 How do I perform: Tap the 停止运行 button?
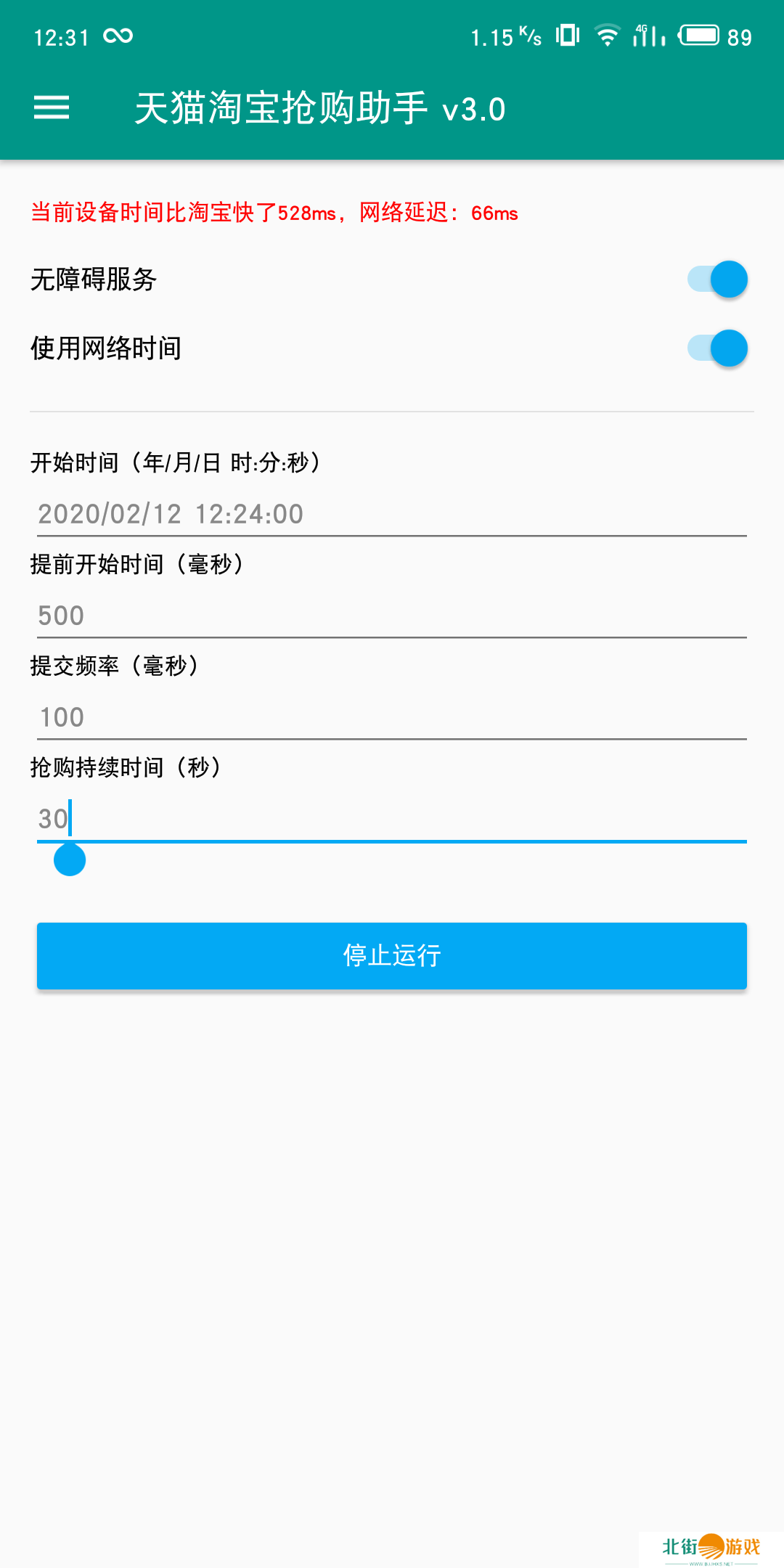click(x=392, y=955)
